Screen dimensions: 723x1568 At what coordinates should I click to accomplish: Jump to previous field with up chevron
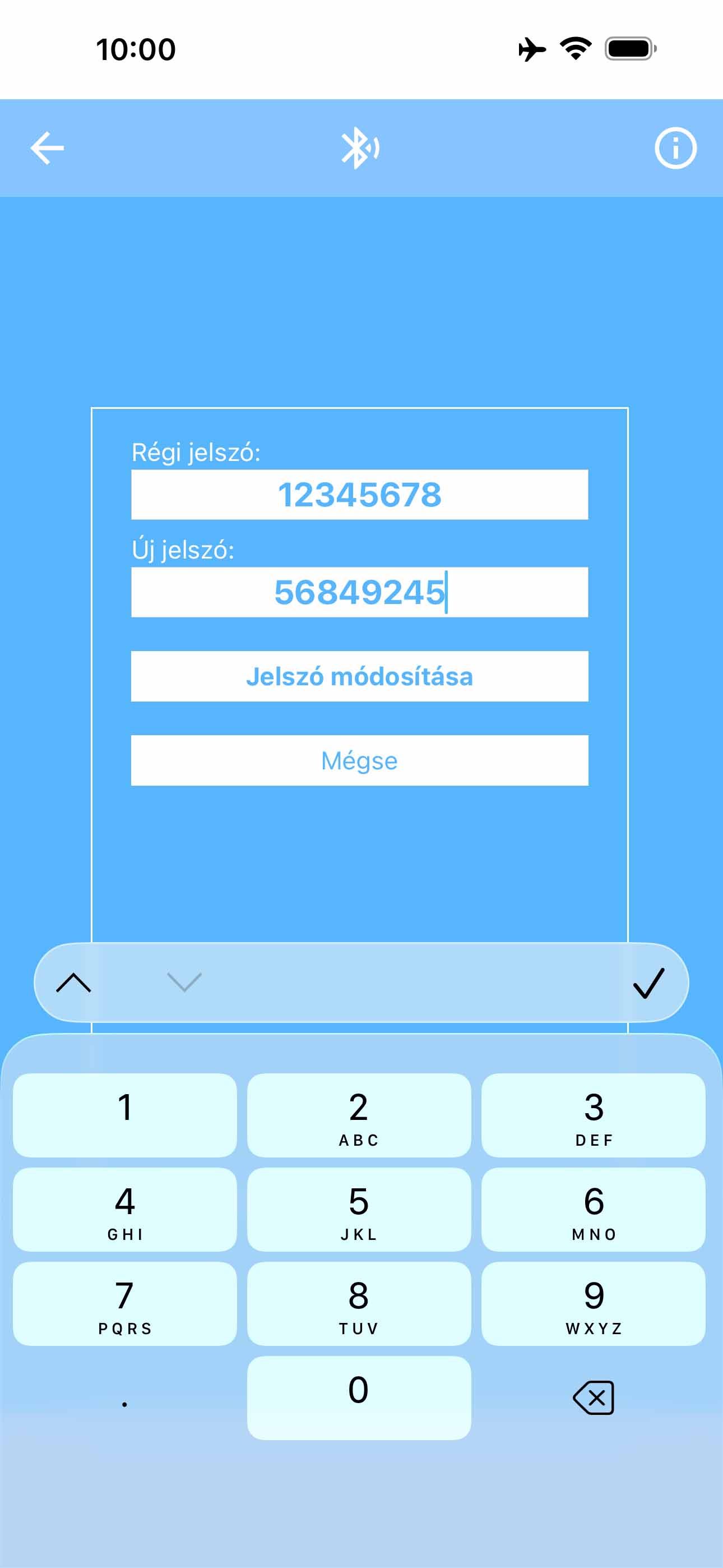(73, 983)
